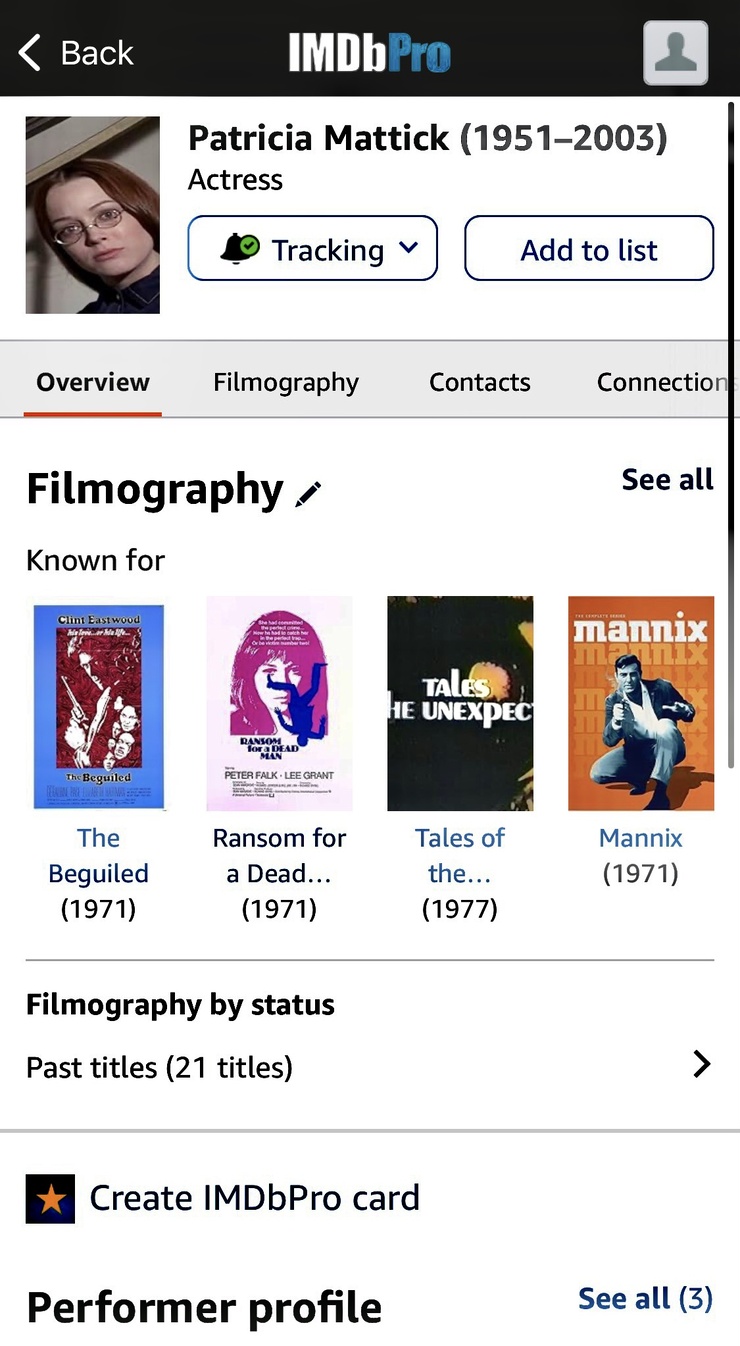Open the Contacts tab

click(479, 381)
